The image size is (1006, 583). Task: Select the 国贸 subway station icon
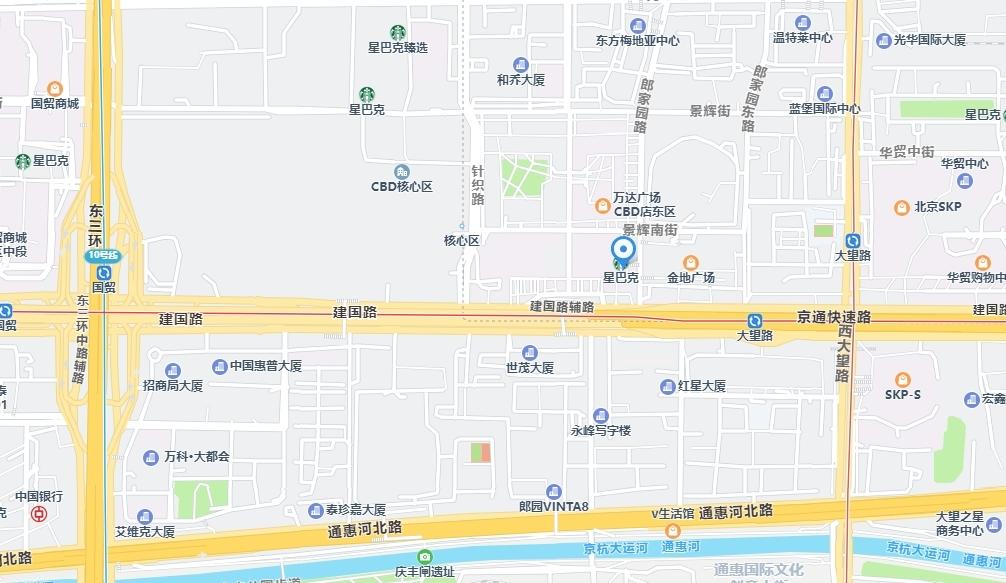click(103, 271)
